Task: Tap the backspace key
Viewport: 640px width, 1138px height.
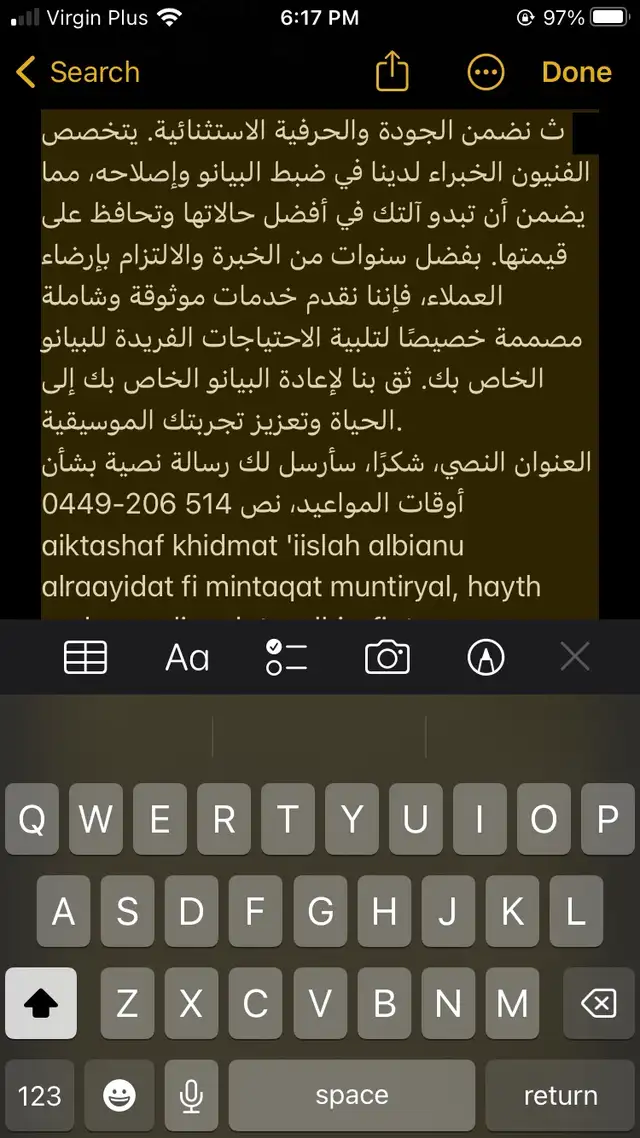Action: [598, 1003]
